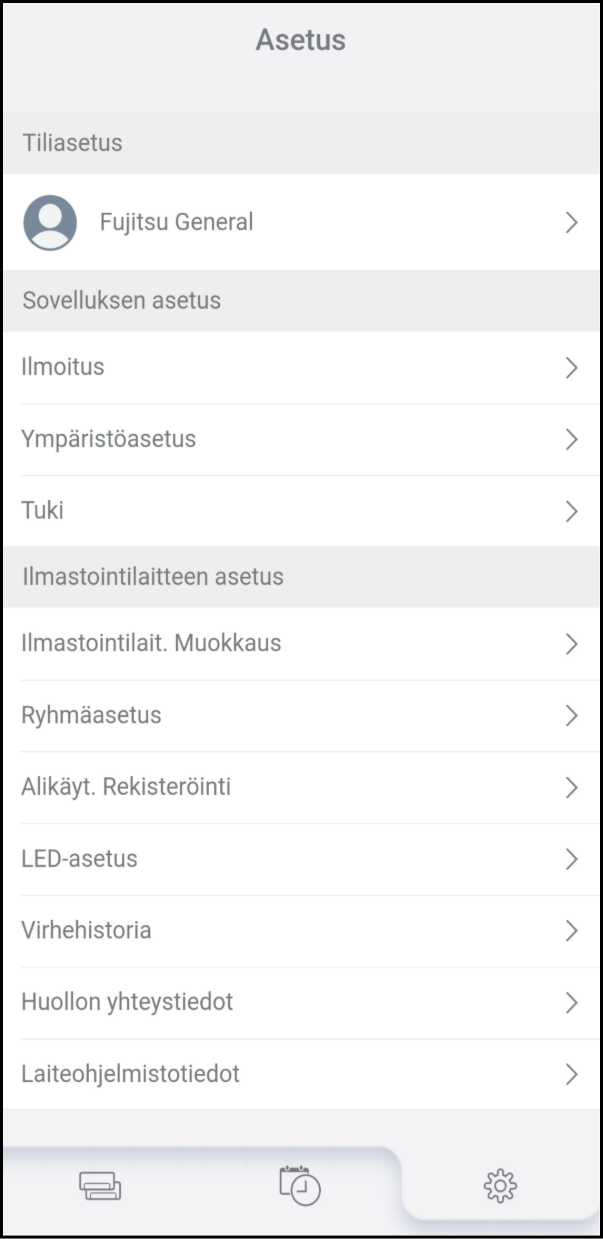This screenshot has height=1239, width=603.
Task: Open the Tuki support row
Action: click(301, 511)
